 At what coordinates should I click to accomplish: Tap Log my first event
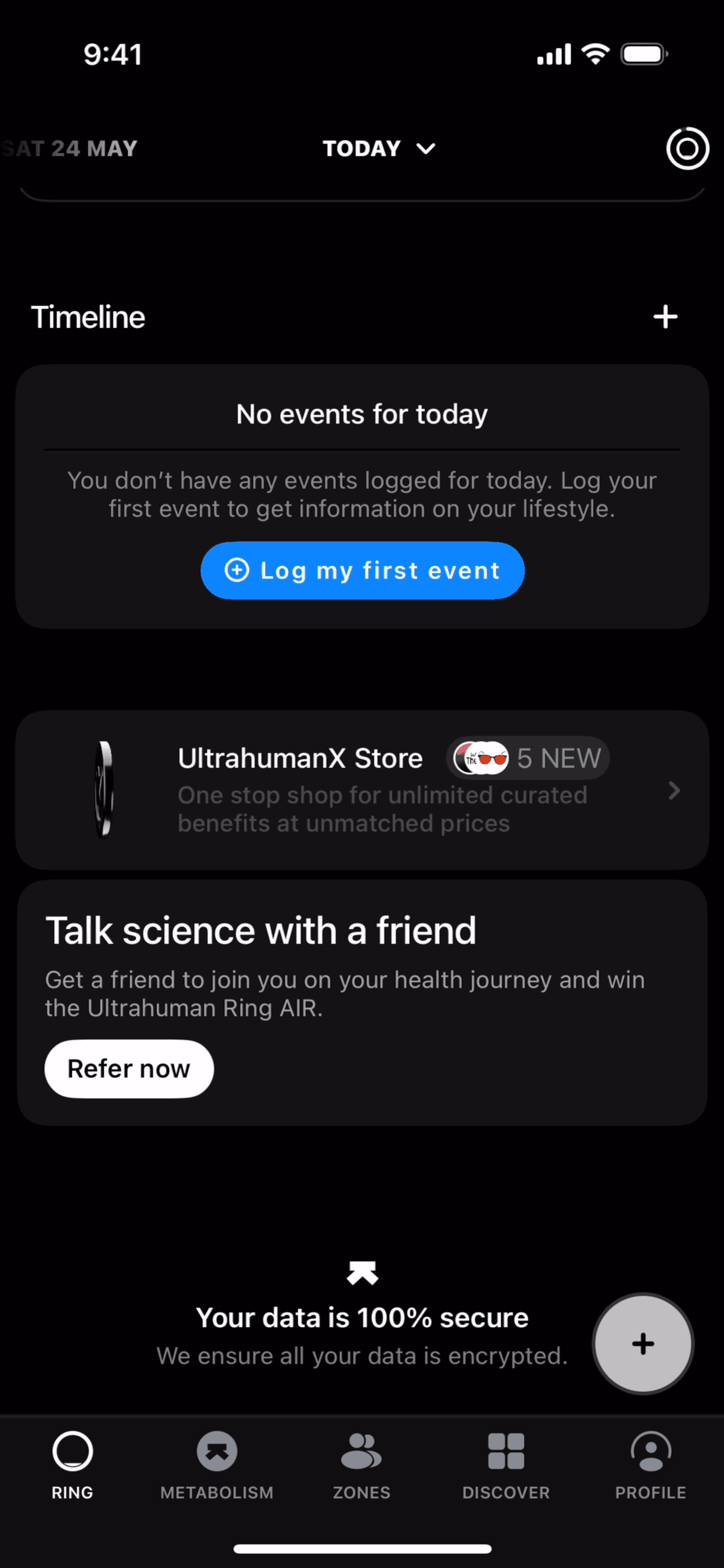(362, 571)
